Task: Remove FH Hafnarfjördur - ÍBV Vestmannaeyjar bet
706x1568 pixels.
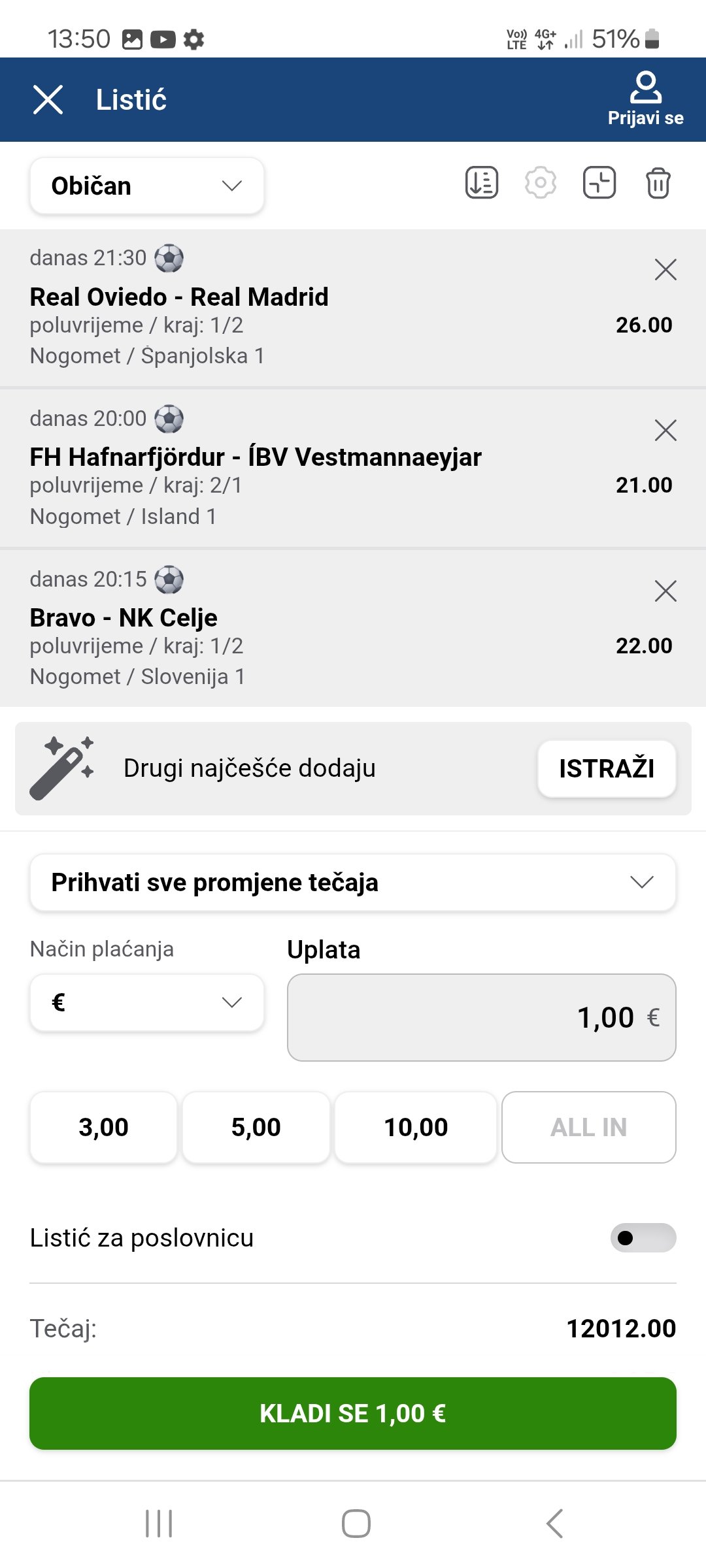Action: point(665,430)
